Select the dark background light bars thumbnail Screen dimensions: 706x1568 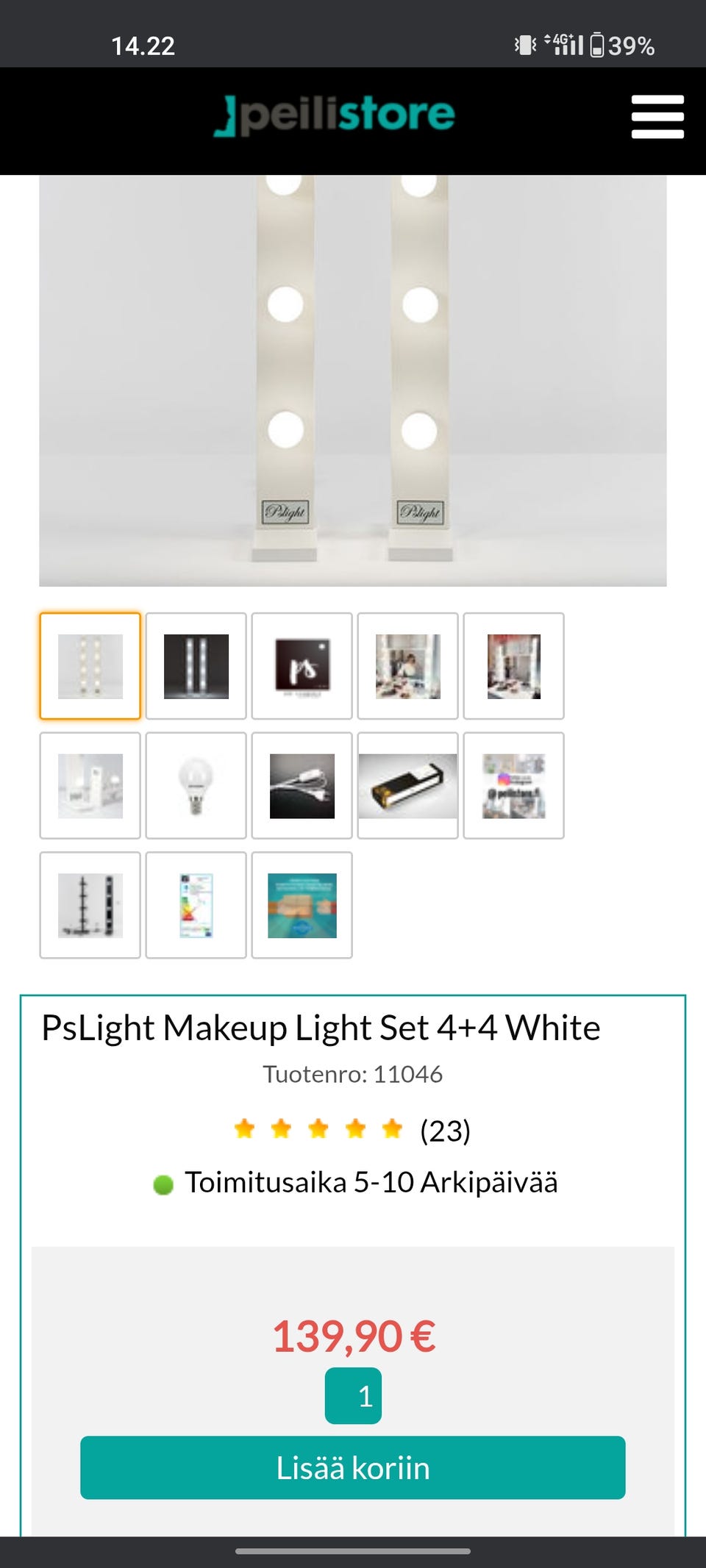coord(196,666)
